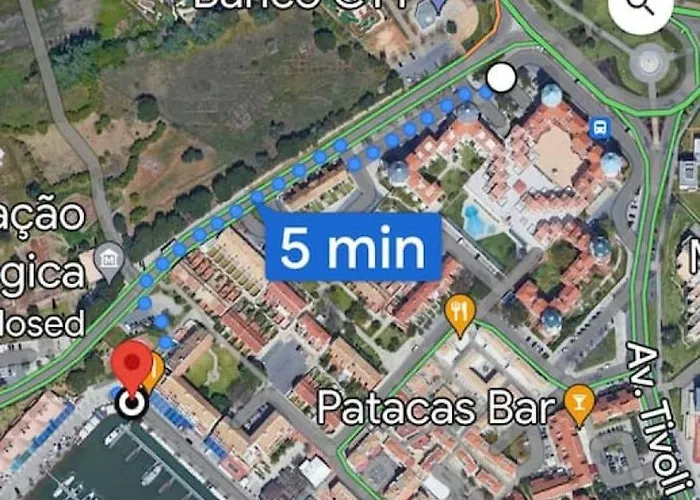
Task: Tap the orange restaurant fork-and-knife pin
Action: (x=460, y=314)
